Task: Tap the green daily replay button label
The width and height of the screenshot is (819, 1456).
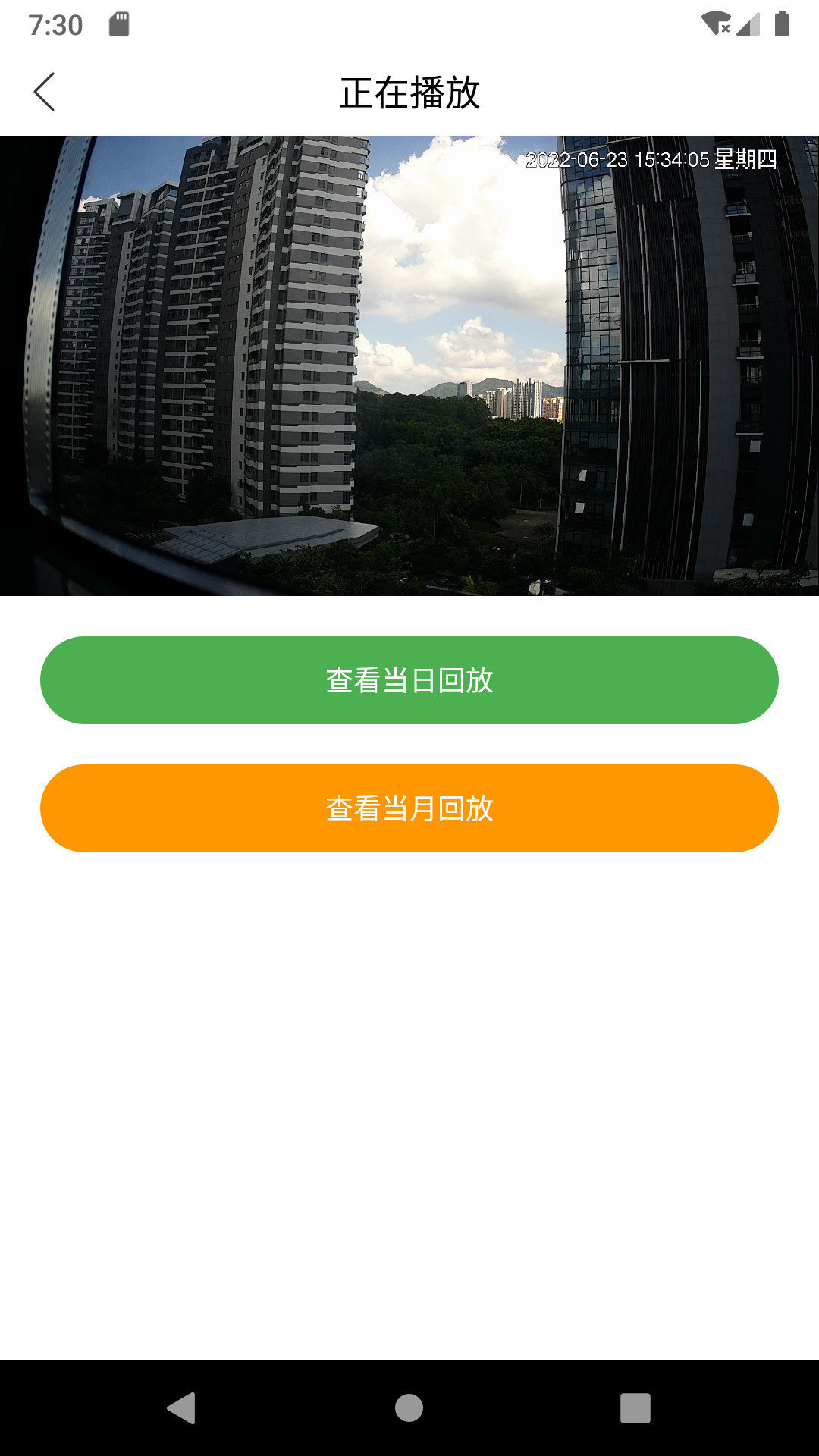Action: coord(409,681)
